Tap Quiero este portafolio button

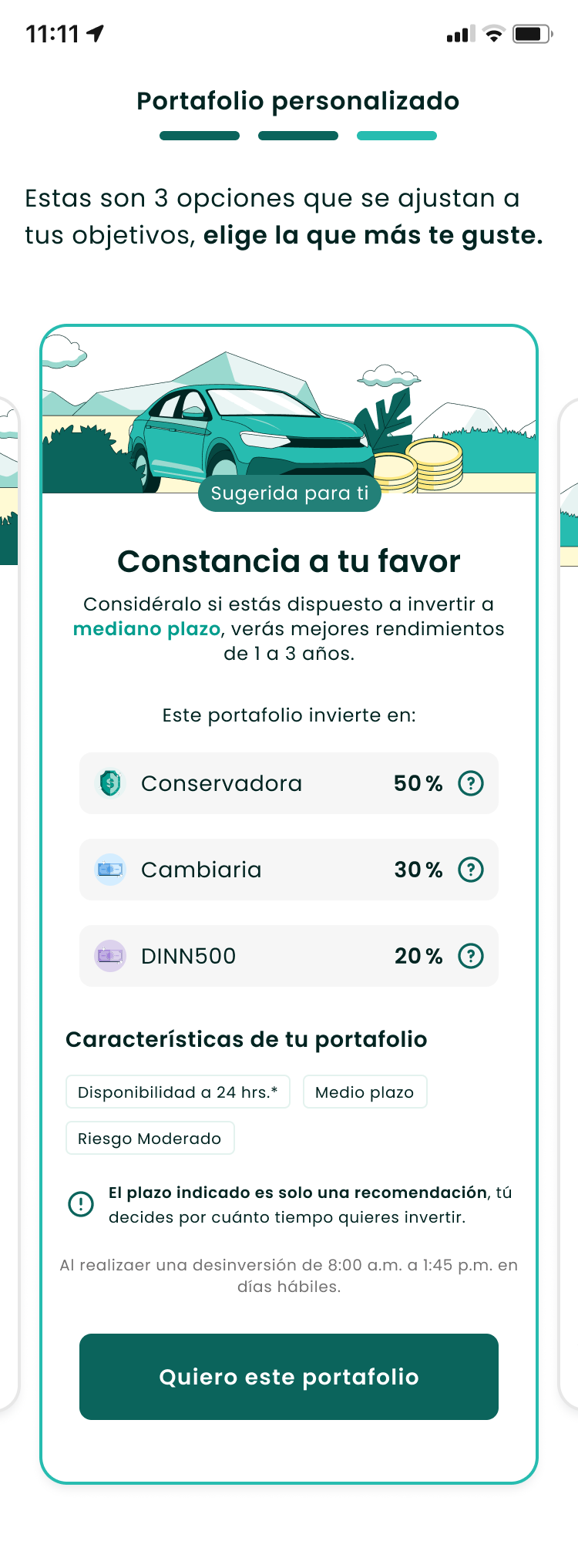[x=289, y=1377]
